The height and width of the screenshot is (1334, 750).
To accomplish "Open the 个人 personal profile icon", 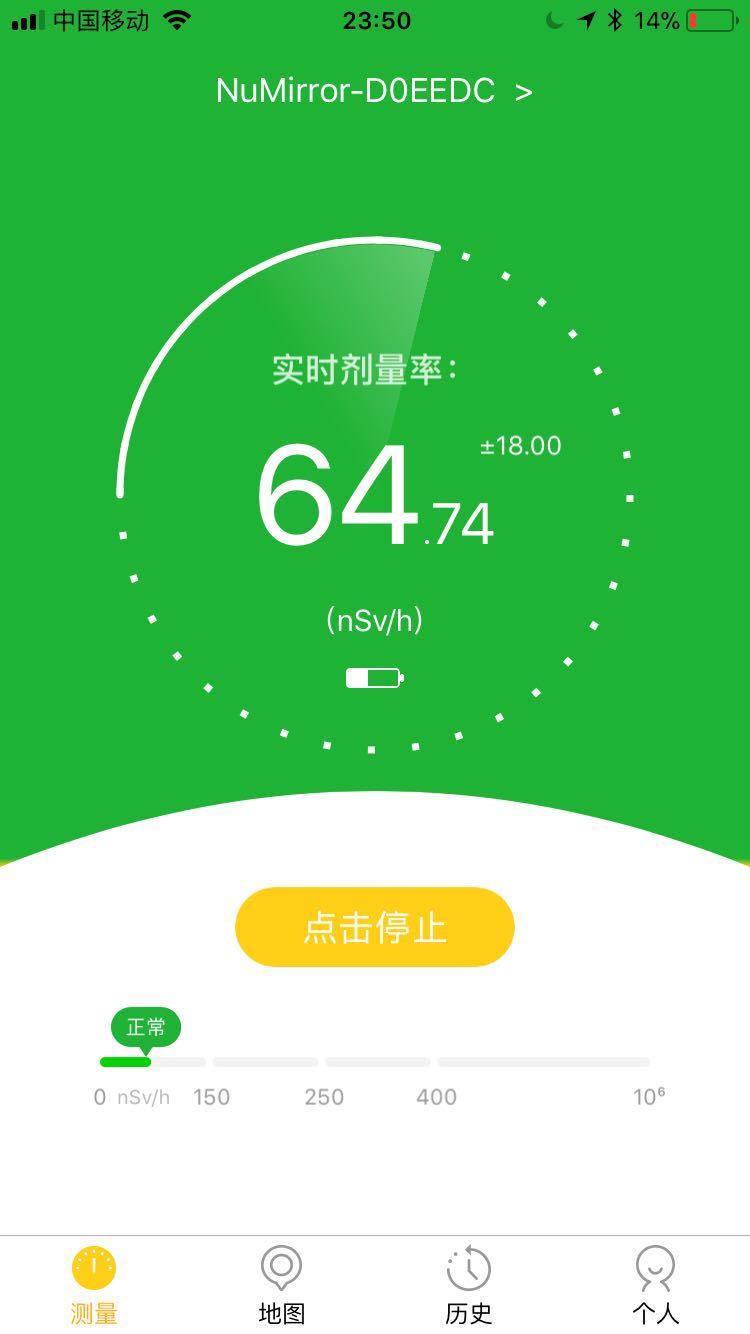I will 655,1268.
